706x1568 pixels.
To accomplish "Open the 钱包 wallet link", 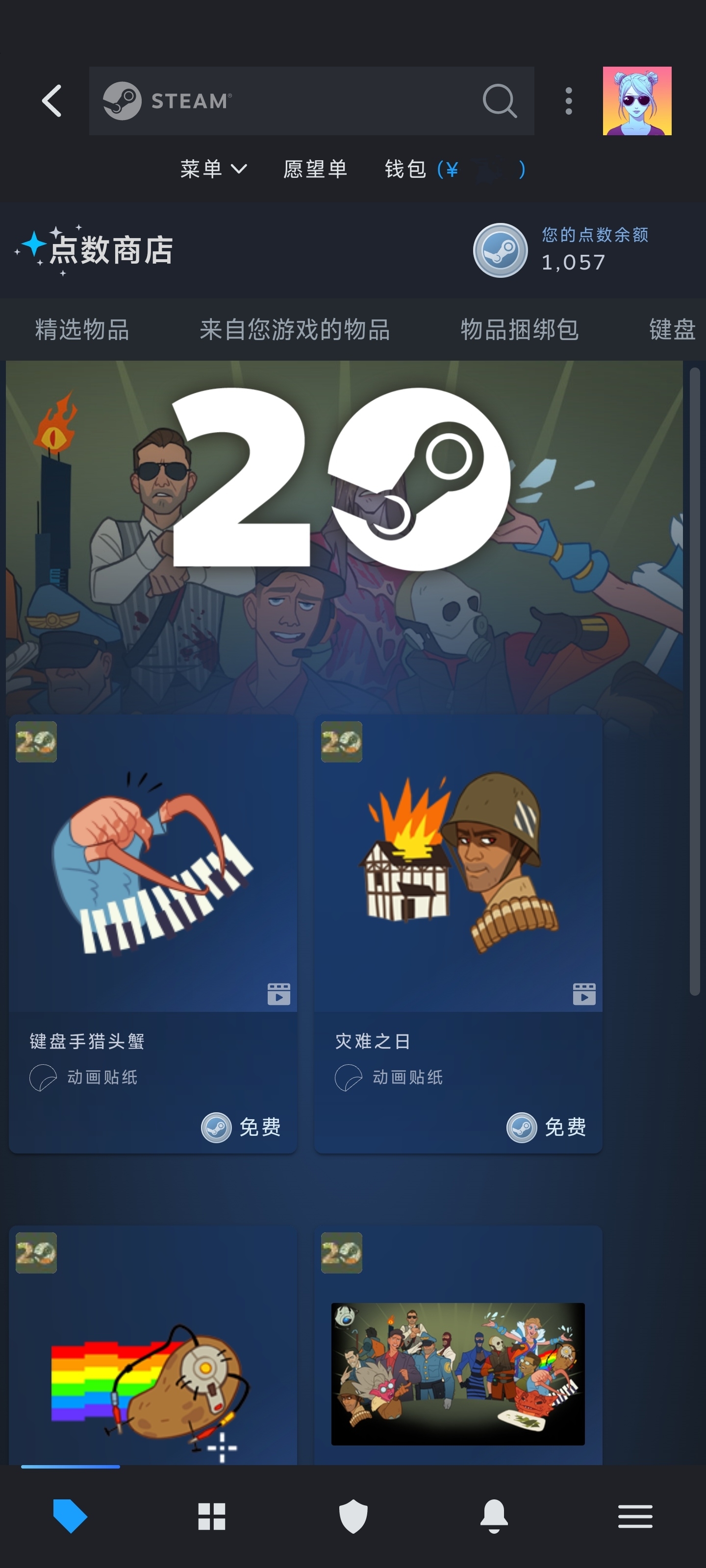I will 454,169.
